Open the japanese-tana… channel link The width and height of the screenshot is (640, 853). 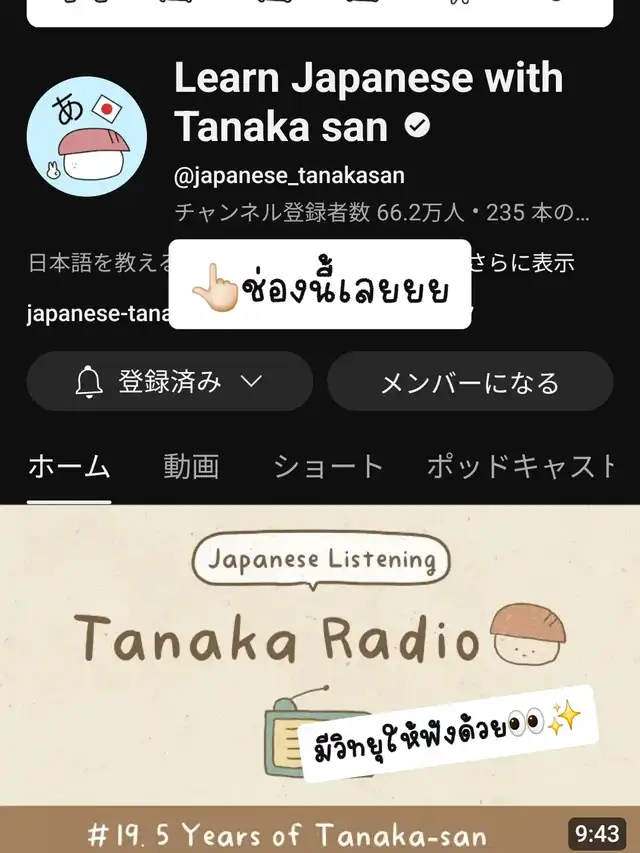pyautogui.click(x=95, y=314)
